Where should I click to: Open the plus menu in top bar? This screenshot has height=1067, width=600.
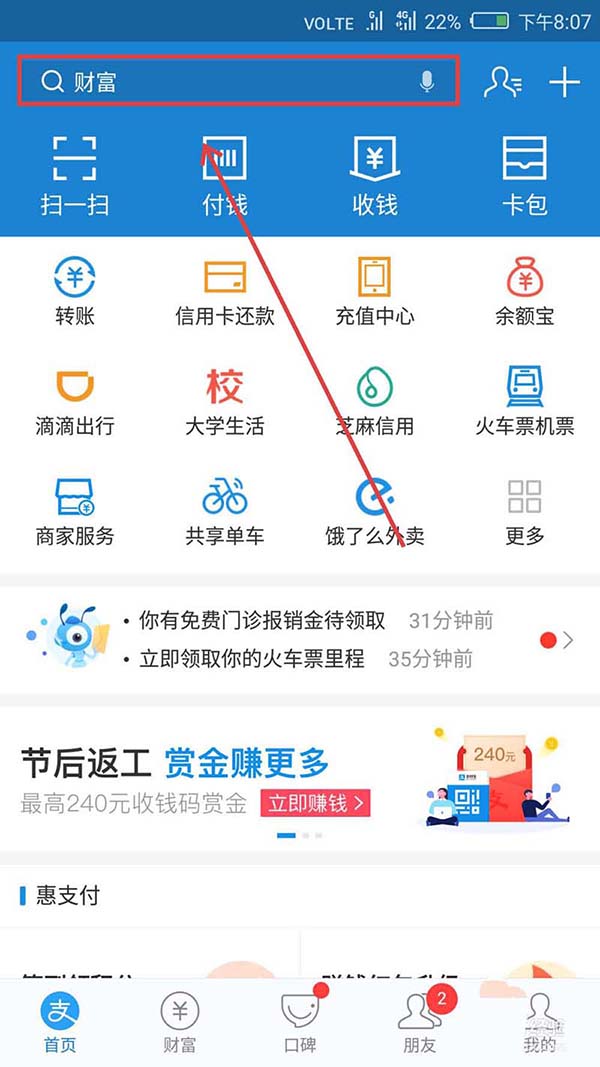click(x=565, y=82)
